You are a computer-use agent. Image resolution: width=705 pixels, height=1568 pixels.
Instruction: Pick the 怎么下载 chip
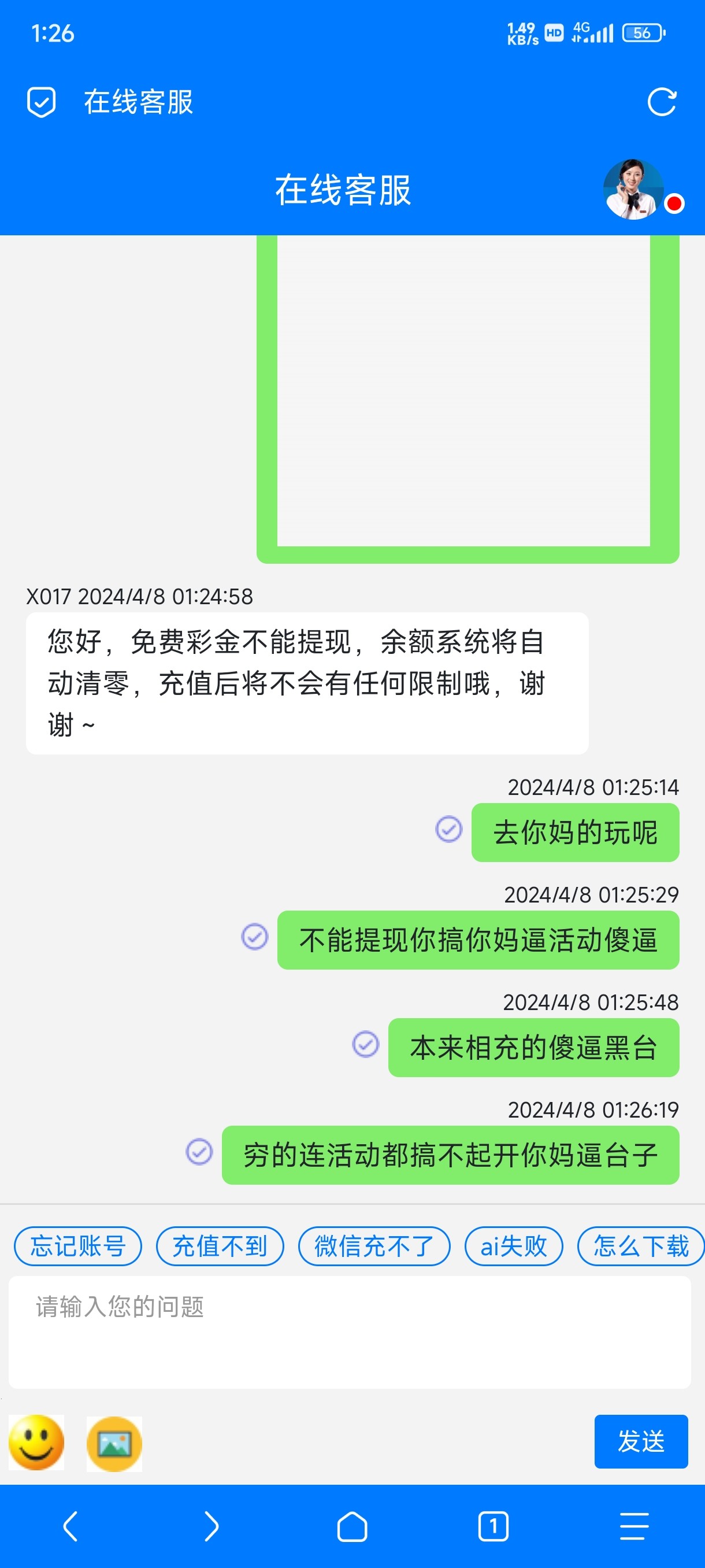coord(640,1246)
